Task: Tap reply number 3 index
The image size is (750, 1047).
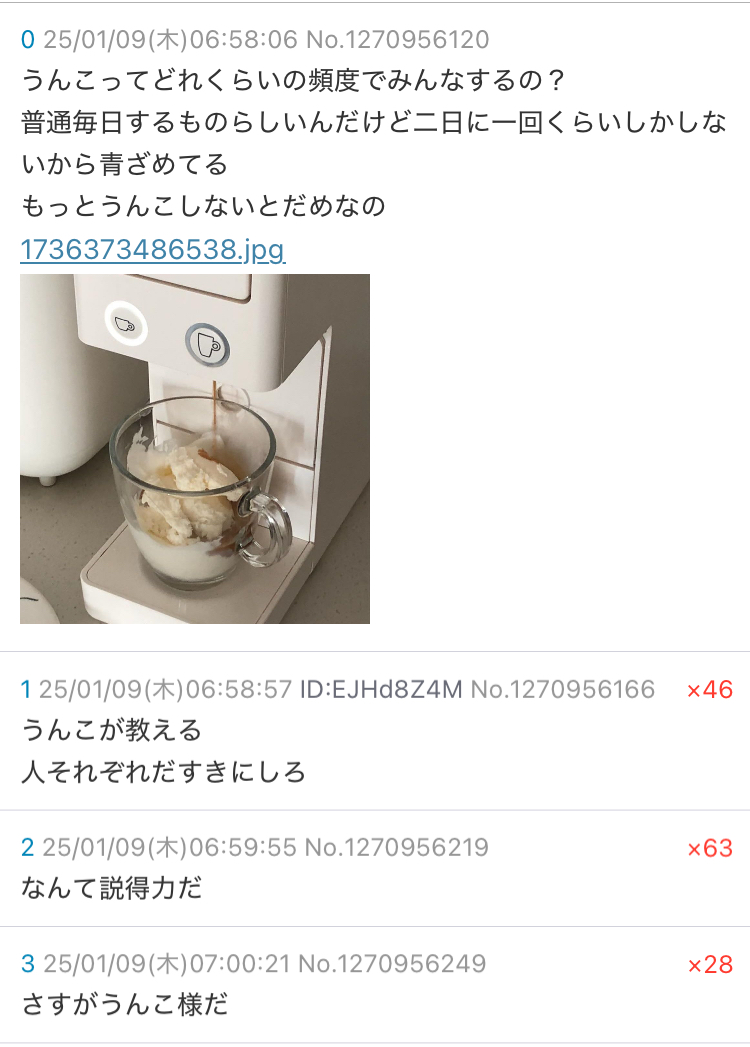Action: click(x=27, y=964)
